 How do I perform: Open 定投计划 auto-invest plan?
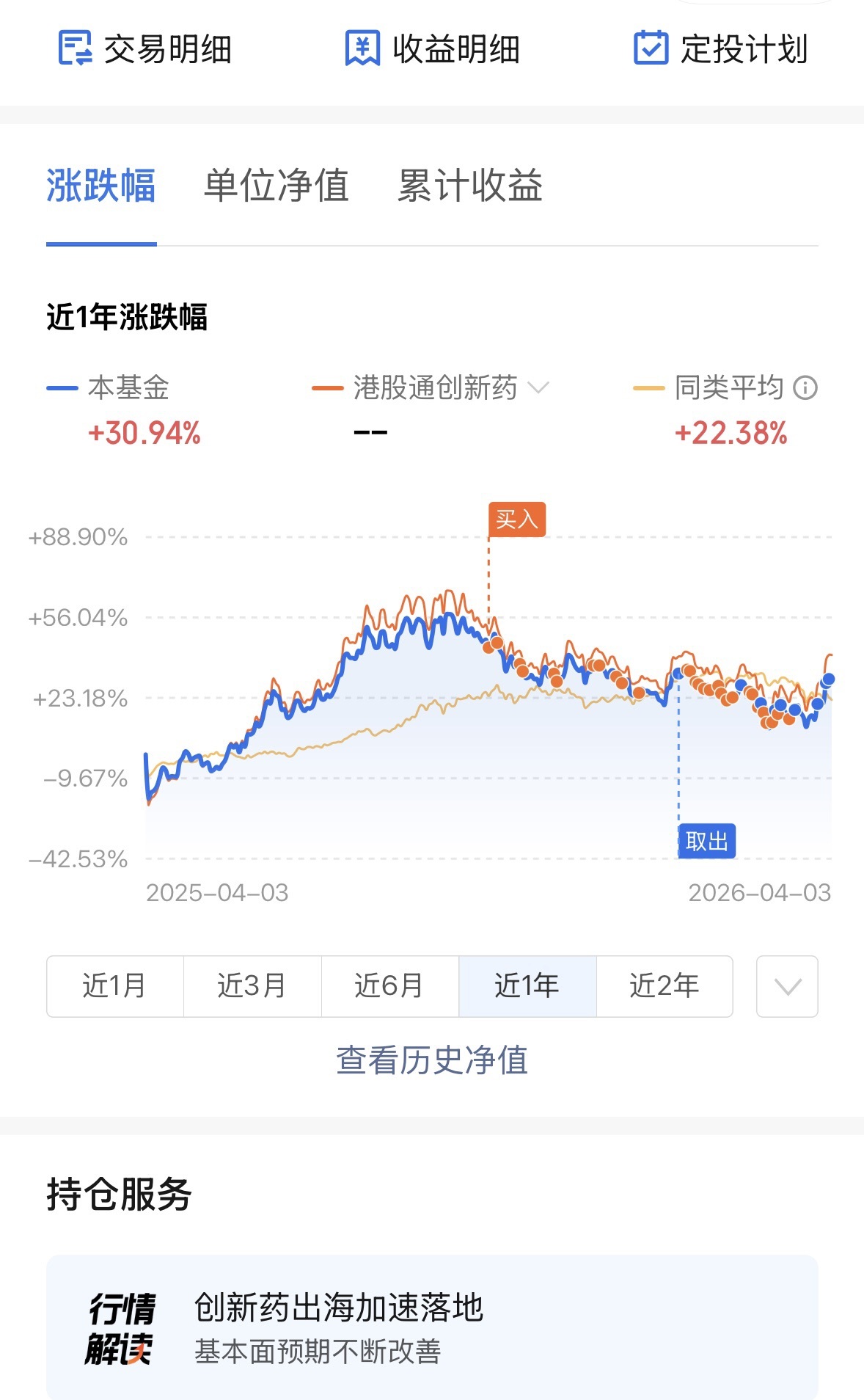721,49
